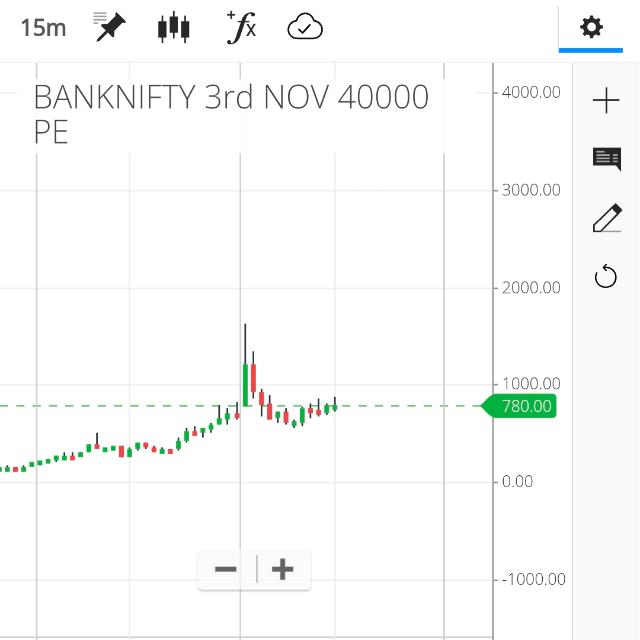
Task: Tap the cloud save icon
Action: (305, 27)
